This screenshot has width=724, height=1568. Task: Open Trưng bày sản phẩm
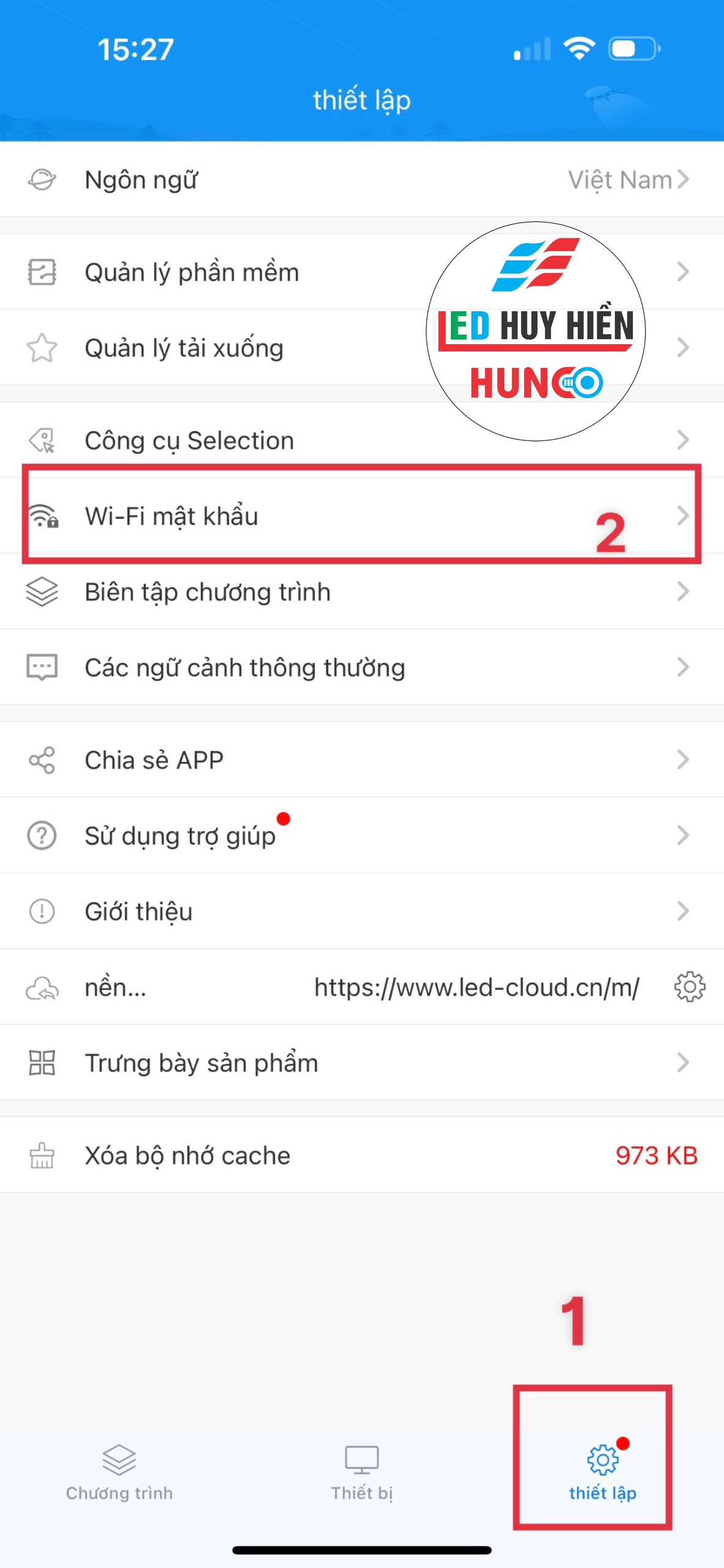361,1063
